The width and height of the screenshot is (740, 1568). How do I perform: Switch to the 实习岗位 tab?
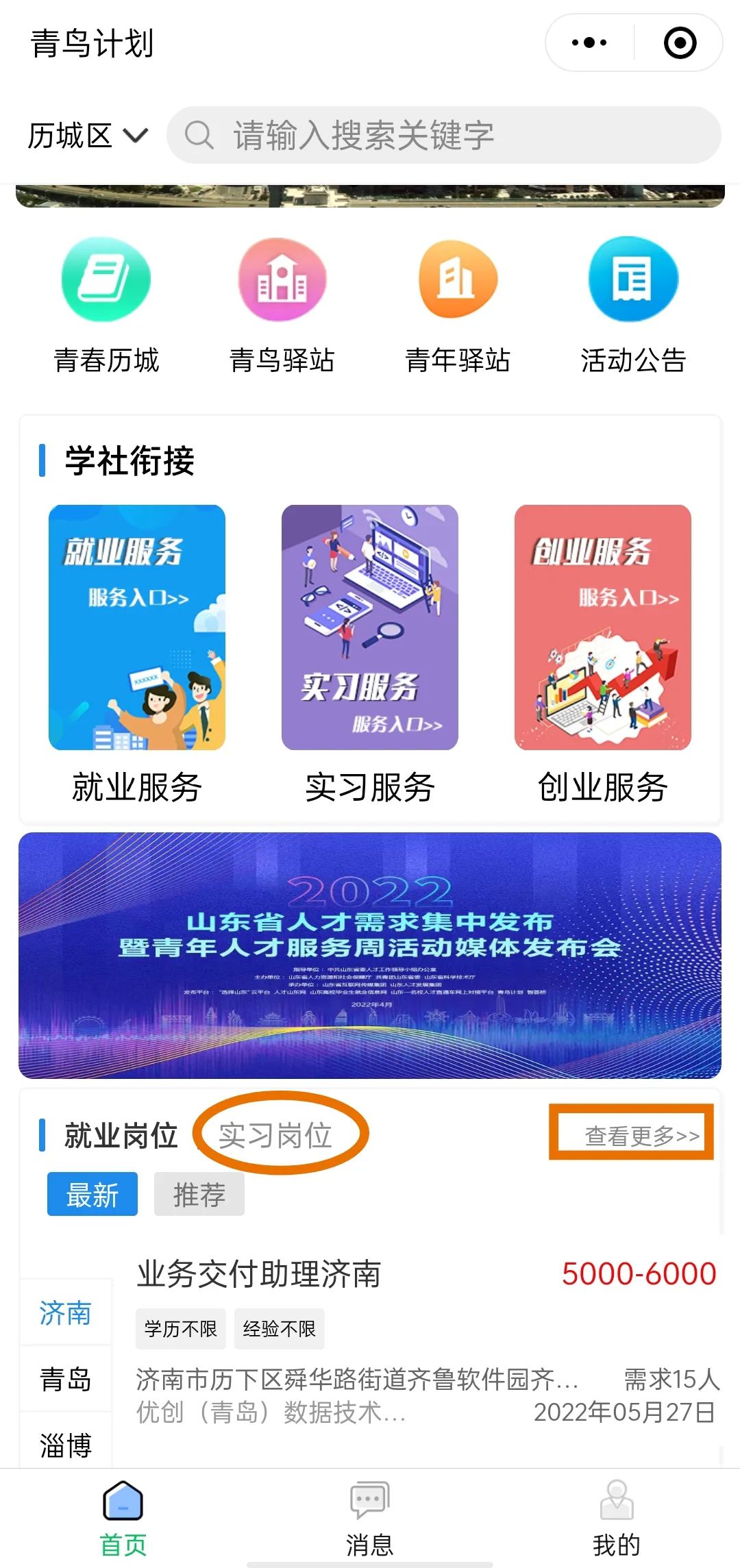click(x=275, y=1136)
